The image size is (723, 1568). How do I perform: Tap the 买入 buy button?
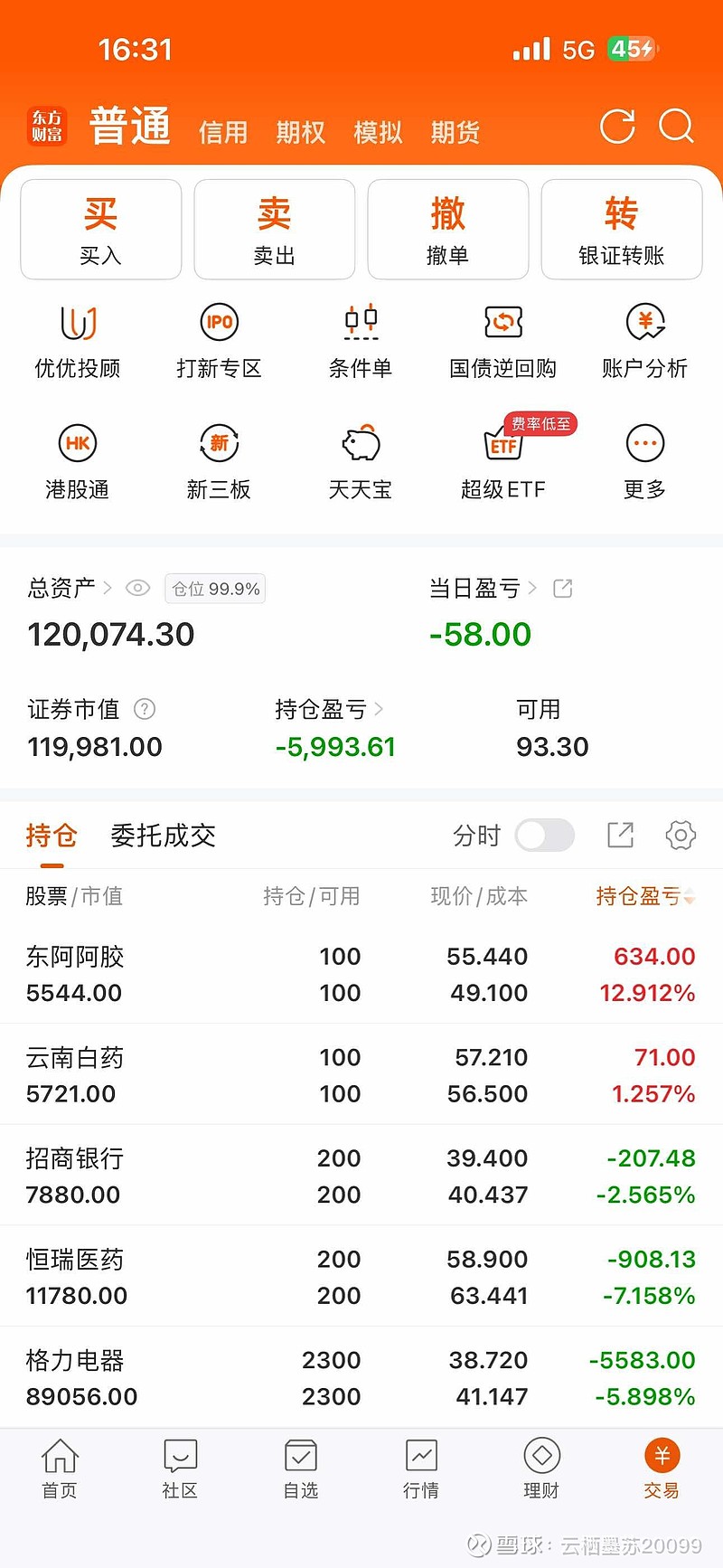(100, 229)
